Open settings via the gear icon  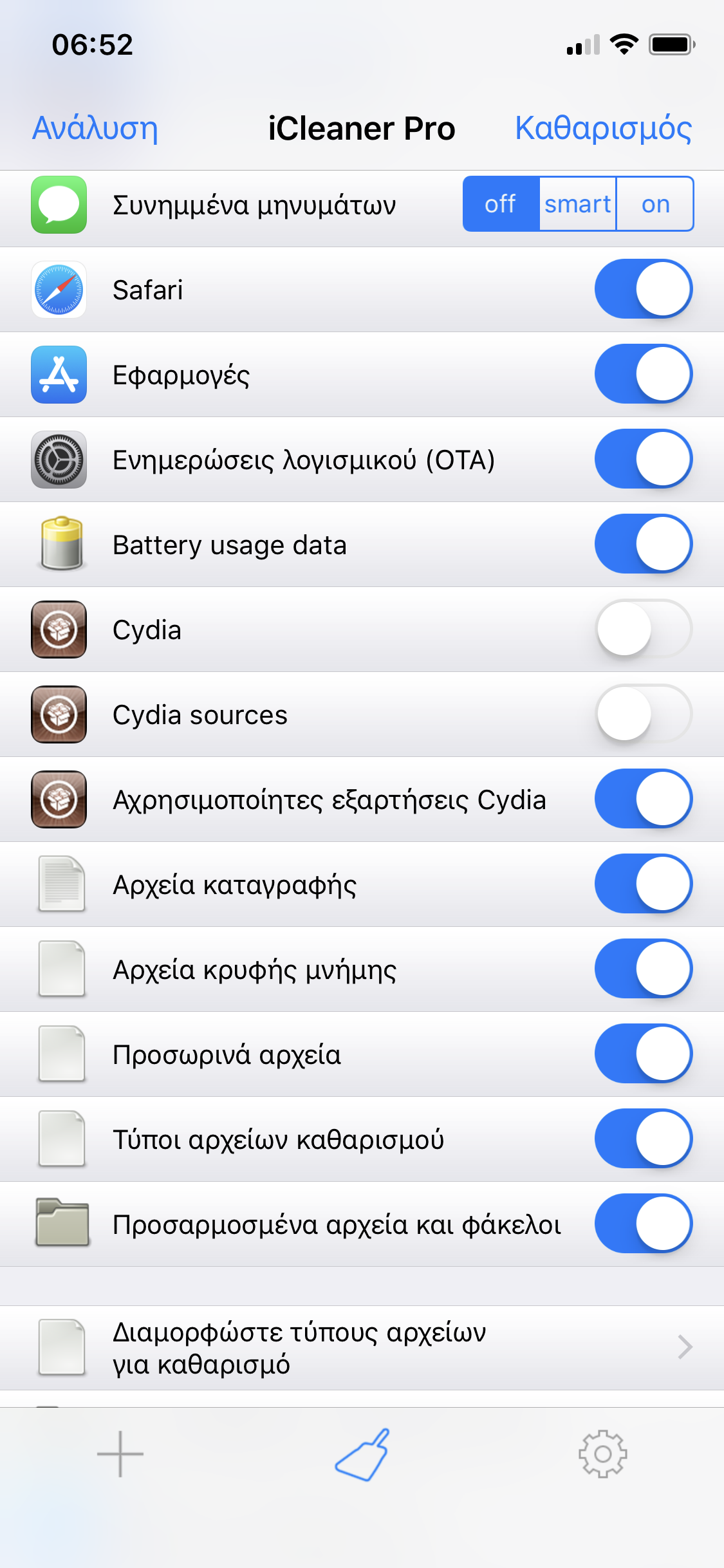pyautogui.click(x=602, y=1454)
